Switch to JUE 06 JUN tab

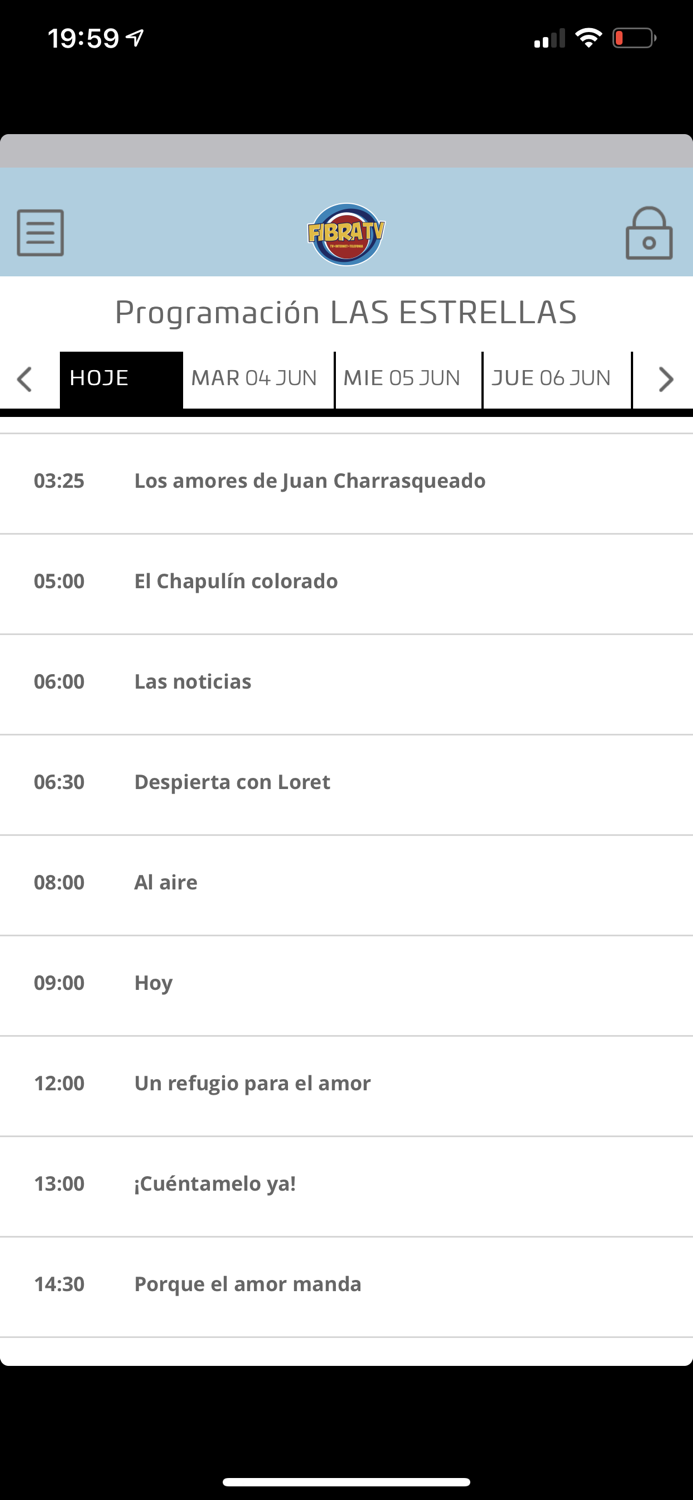(x=551, y=379)
